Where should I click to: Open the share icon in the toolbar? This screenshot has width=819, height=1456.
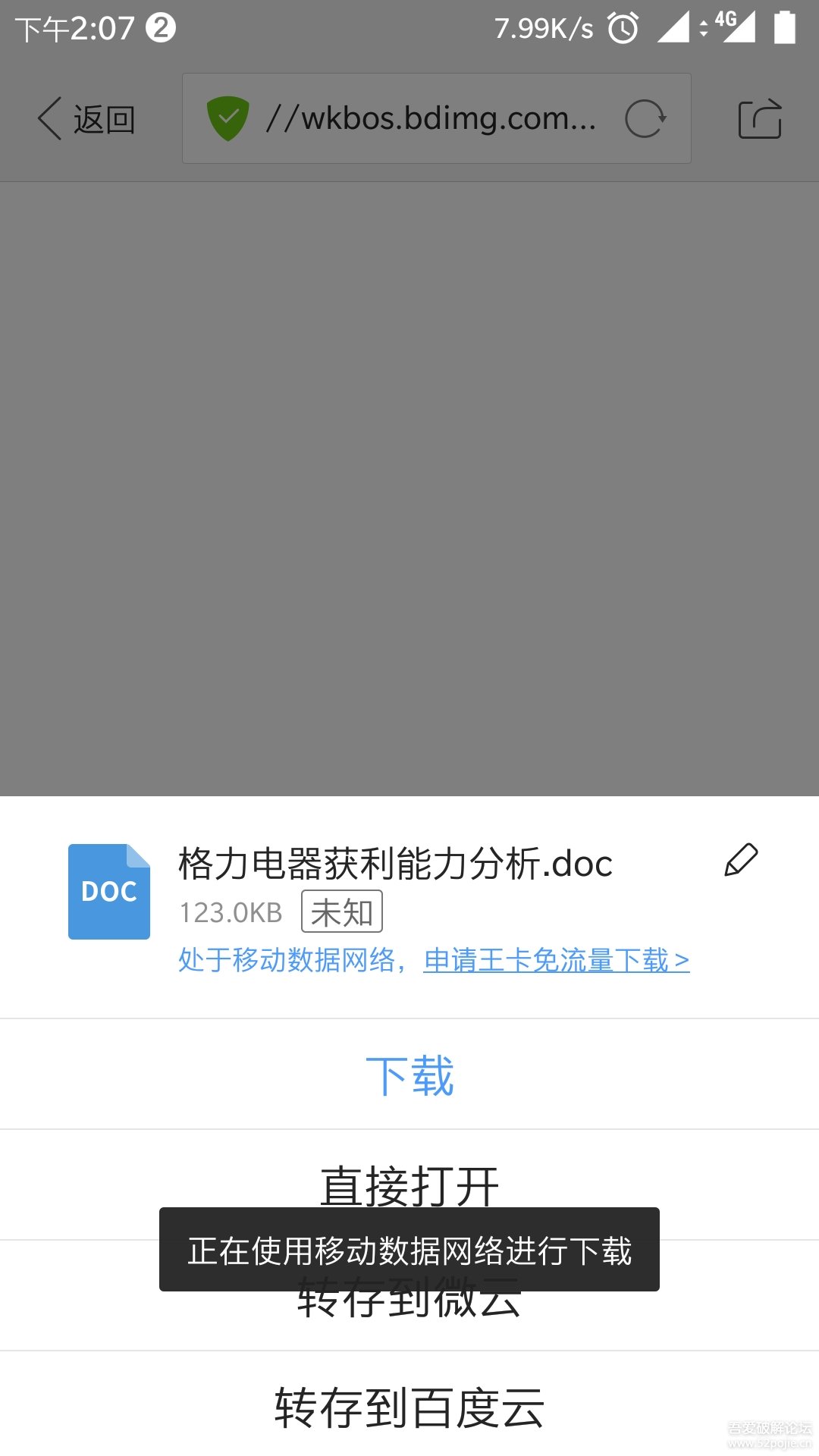[x=759, y=119]
